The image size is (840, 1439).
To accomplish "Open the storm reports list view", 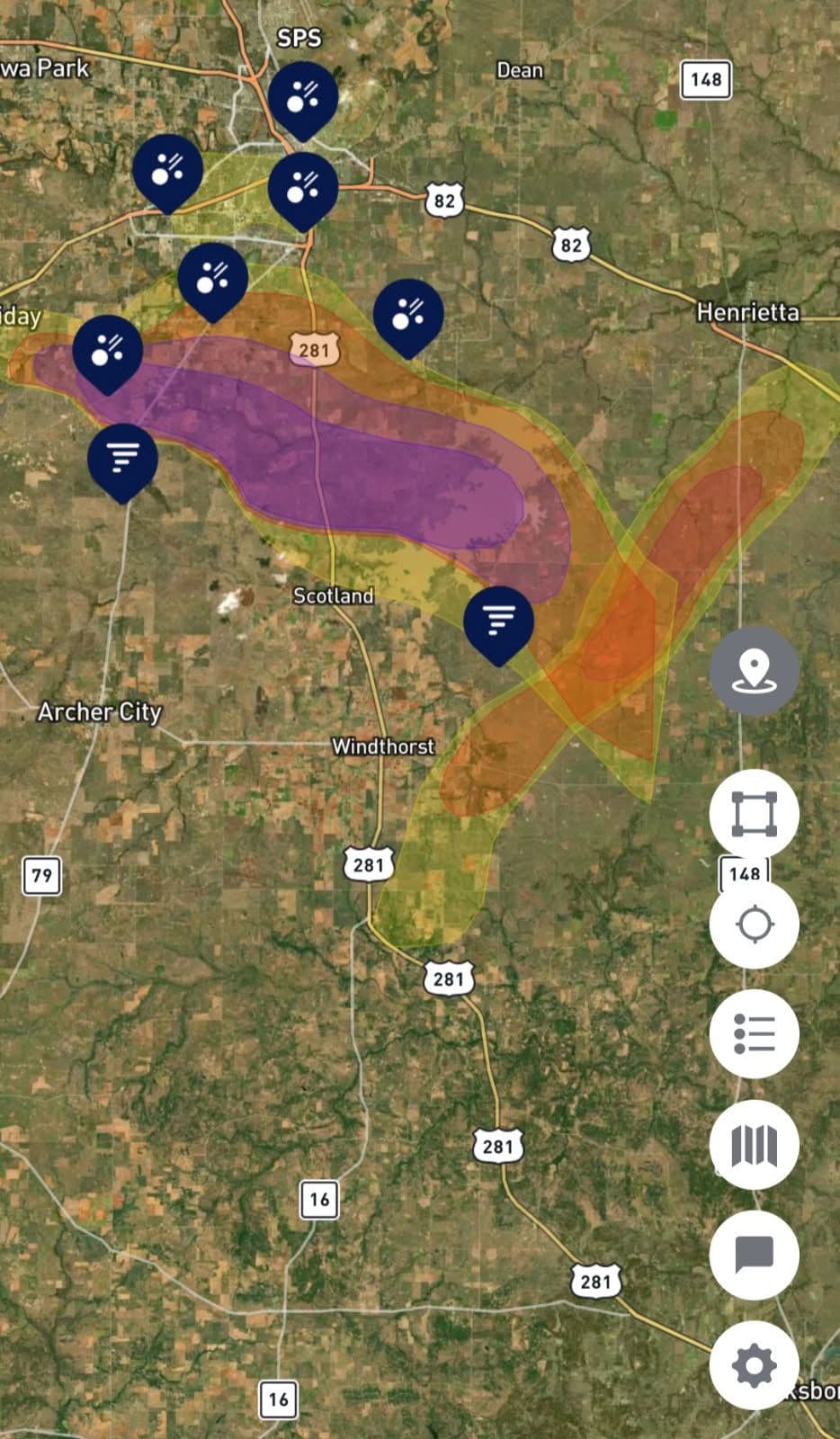I will (x=754, y=1034).
